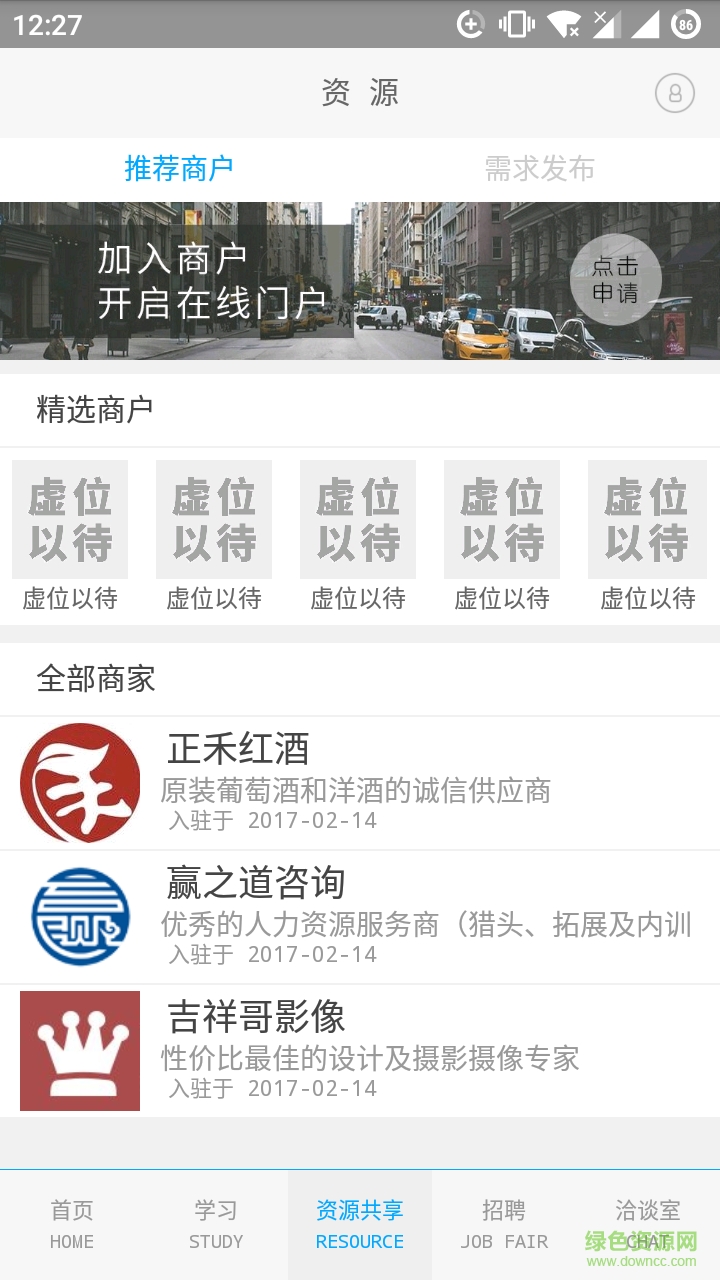Image resolution: width=720 pixels, height=1280 pixels.
Task: Open the profile icon in the header
Action: click(675, 94)
